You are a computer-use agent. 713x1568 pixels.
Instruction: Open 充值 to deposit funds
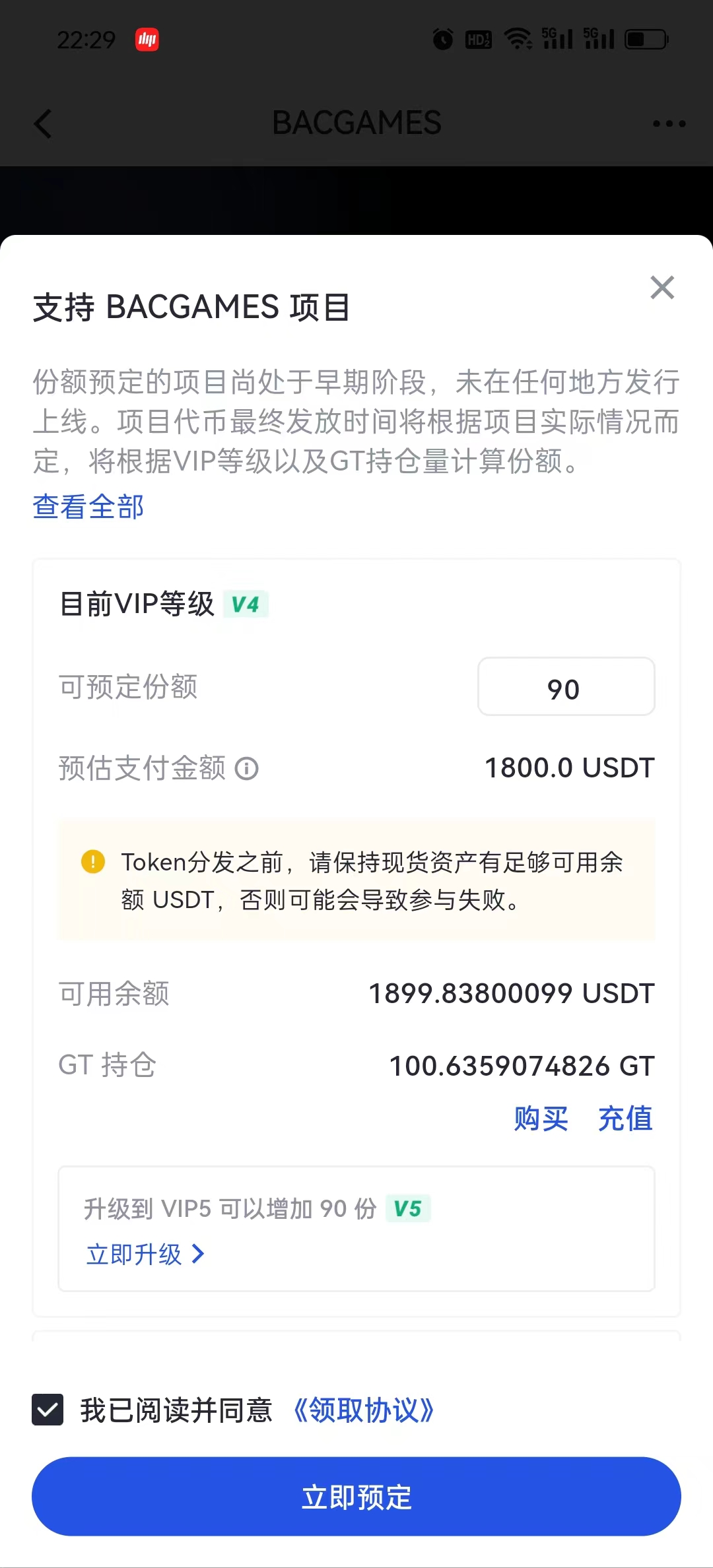625,1119
